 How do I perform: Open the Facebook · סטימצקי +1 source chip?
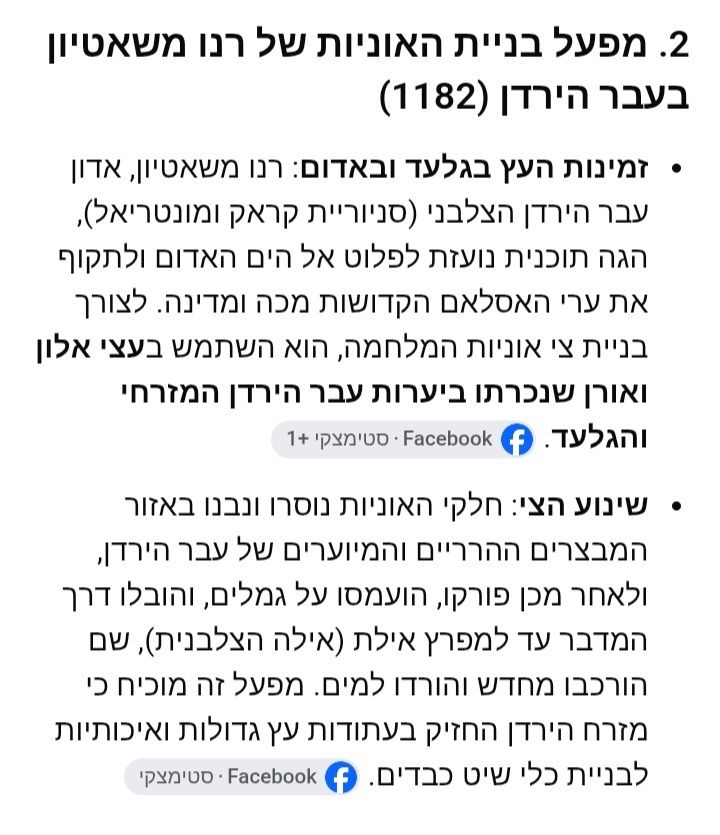403,439
